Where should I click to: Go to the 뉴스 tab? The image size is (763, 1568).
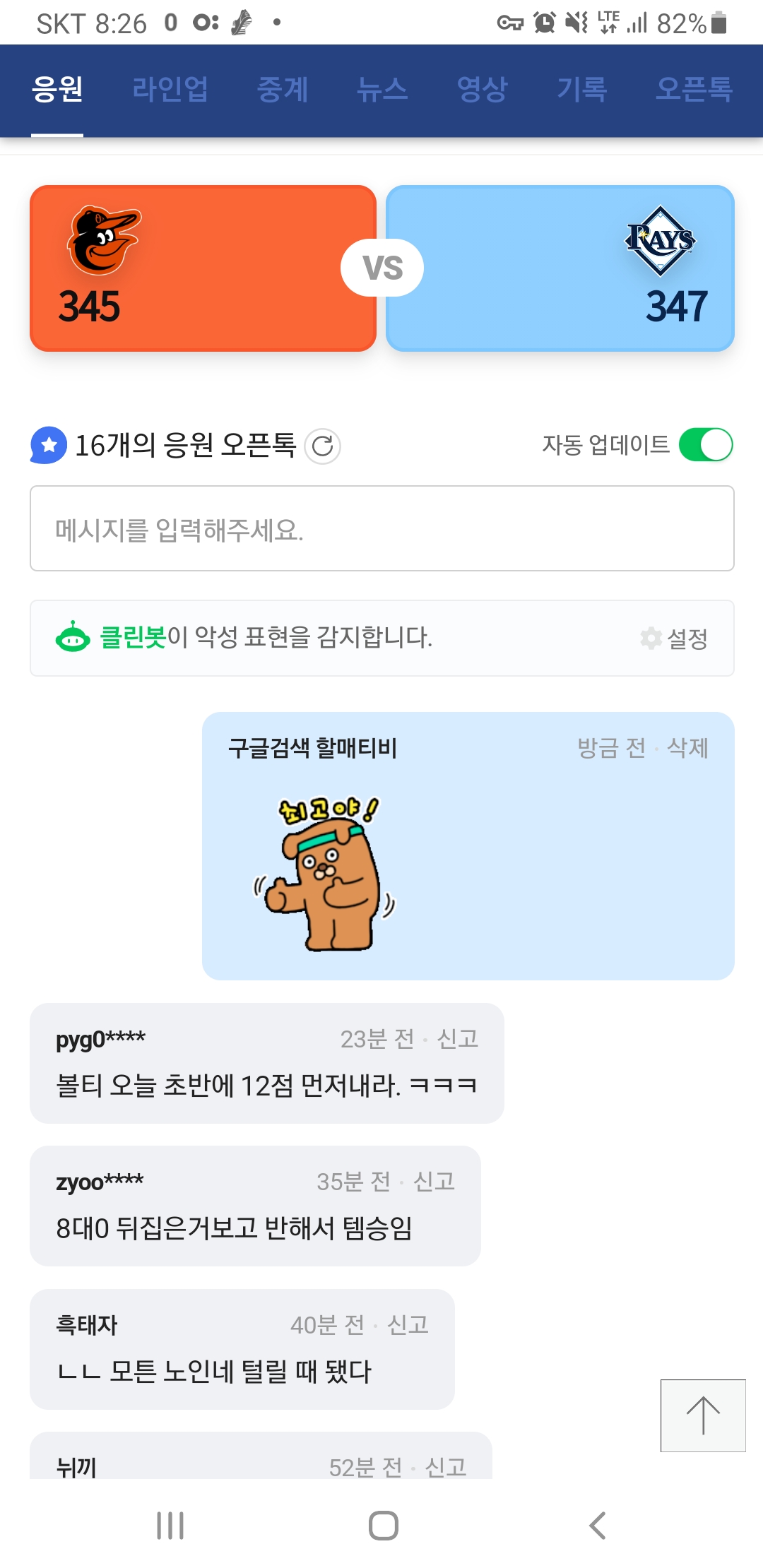tap(382, 90)
